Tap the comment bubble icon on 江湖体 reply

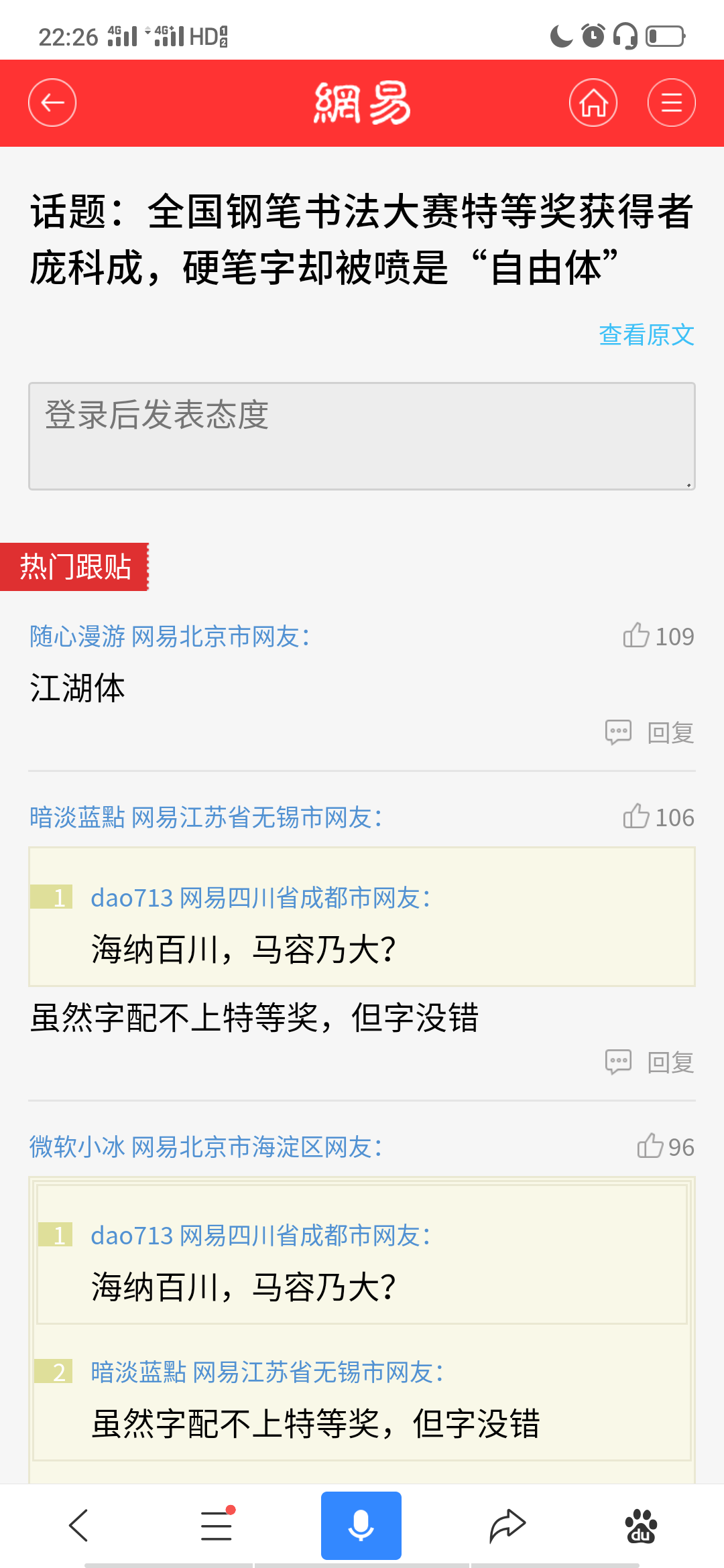click(619, 732)
